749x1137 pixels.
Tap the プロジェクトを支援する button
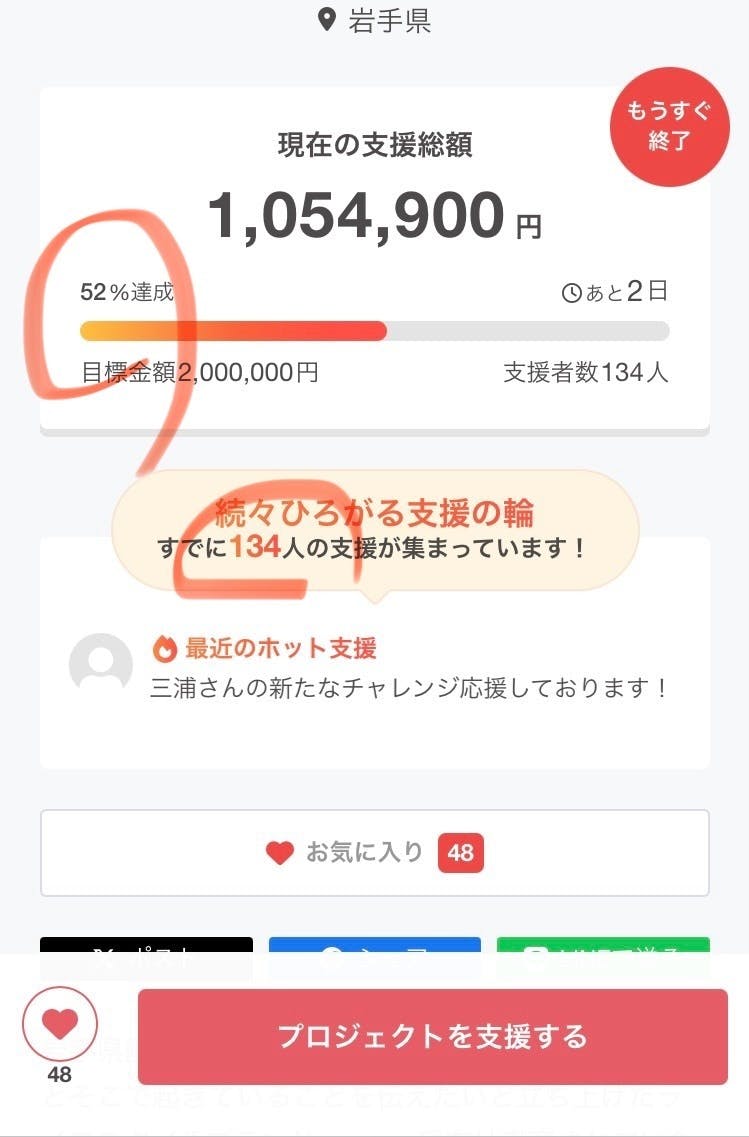tap(432, 1036)
